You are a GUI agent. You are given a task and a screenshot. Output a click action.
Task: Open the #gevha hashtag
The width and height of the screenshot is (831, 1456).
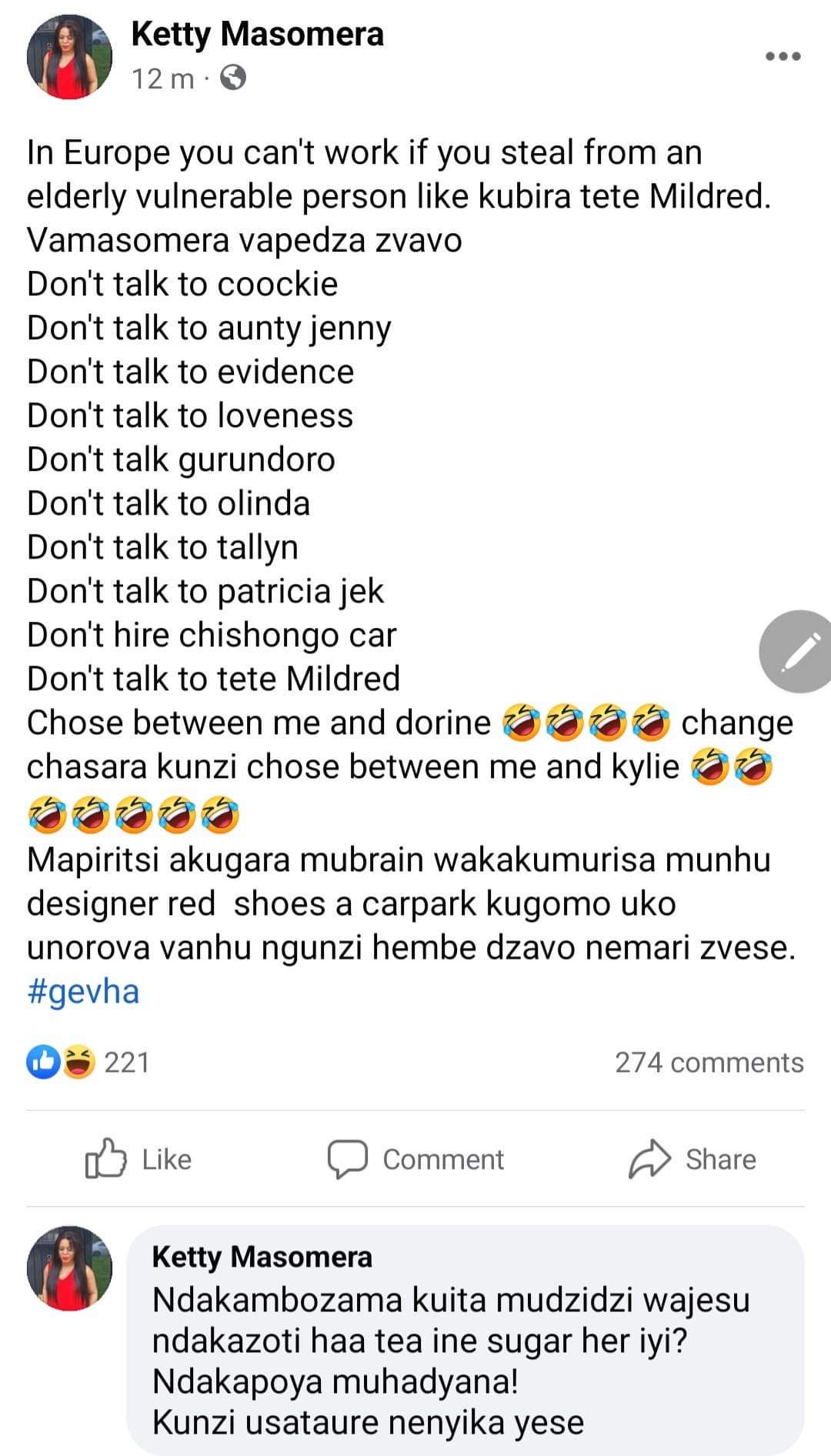pos(83,991)
